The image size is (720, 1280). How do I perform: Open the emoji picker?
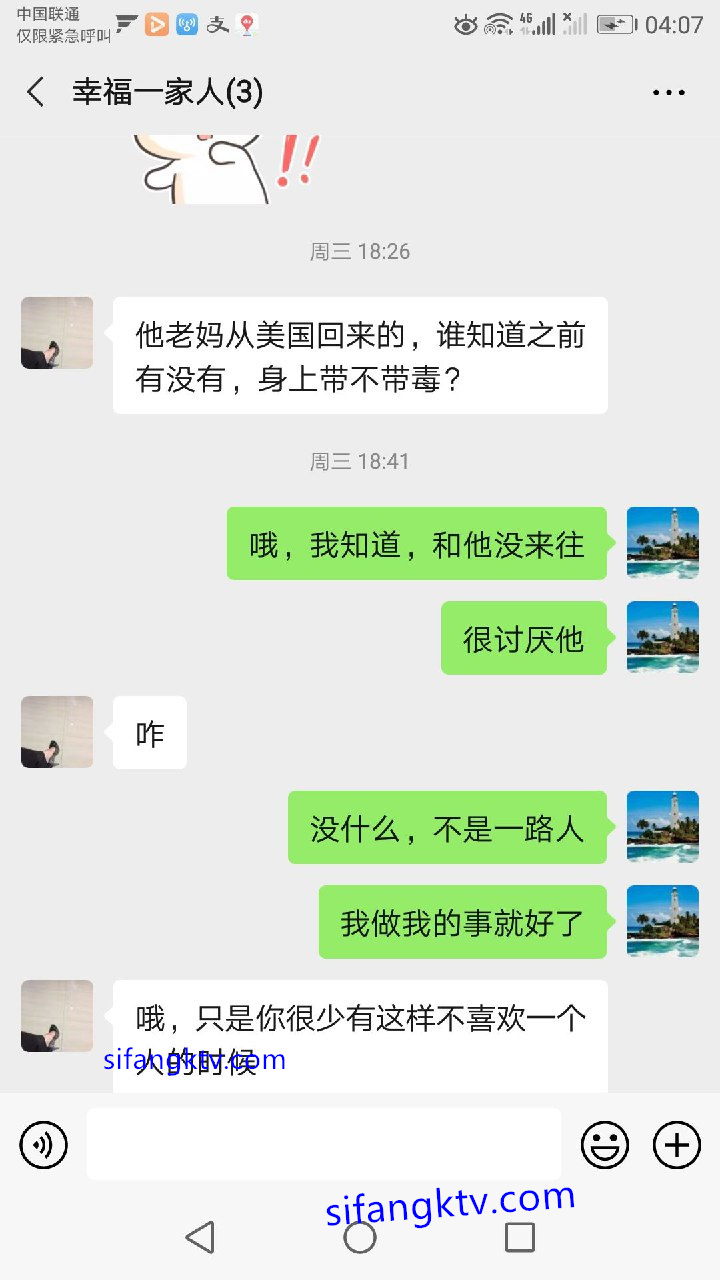tap(605, 1145)
